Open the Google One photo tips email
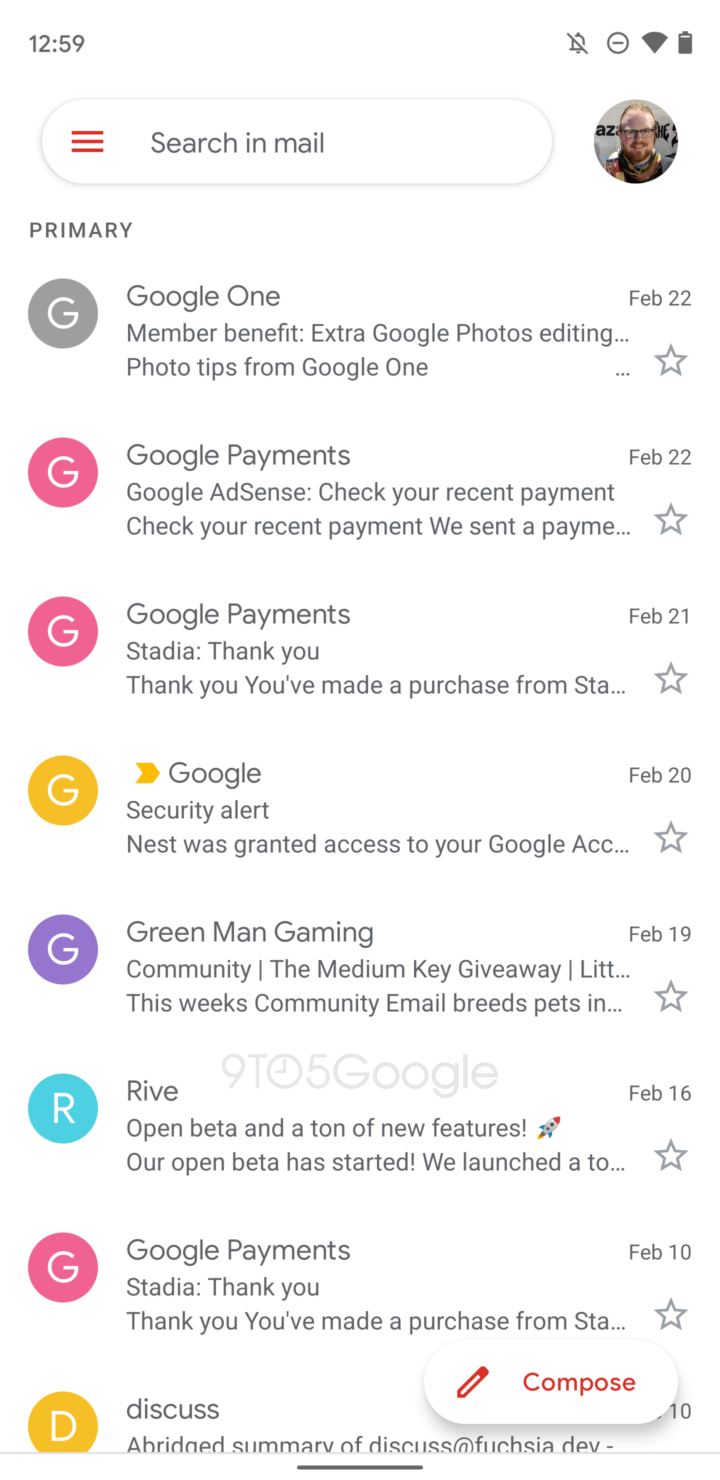Image resolution: width=720 pixels, height=1480 pixels. point(370,331)
